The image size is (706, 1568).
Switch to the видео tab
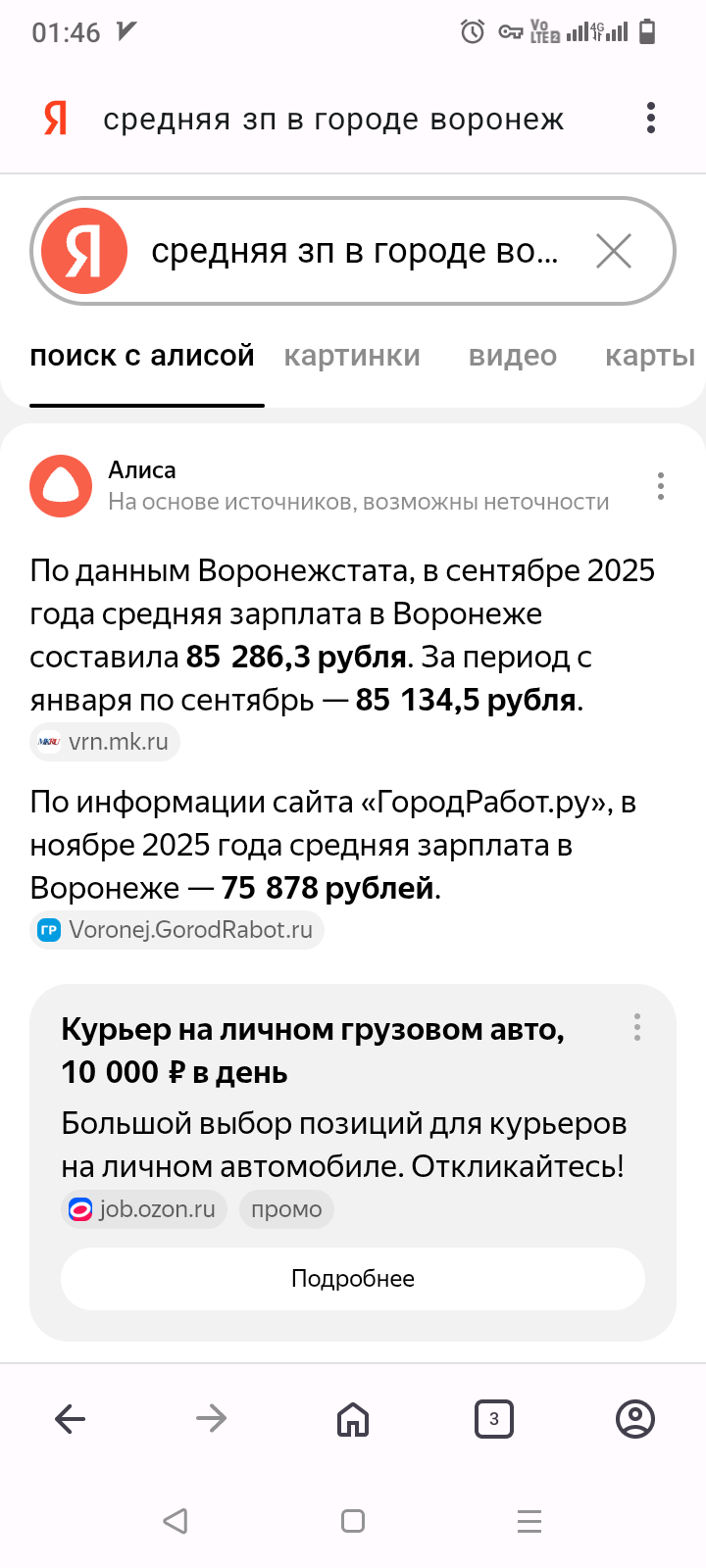click(513, 356)
